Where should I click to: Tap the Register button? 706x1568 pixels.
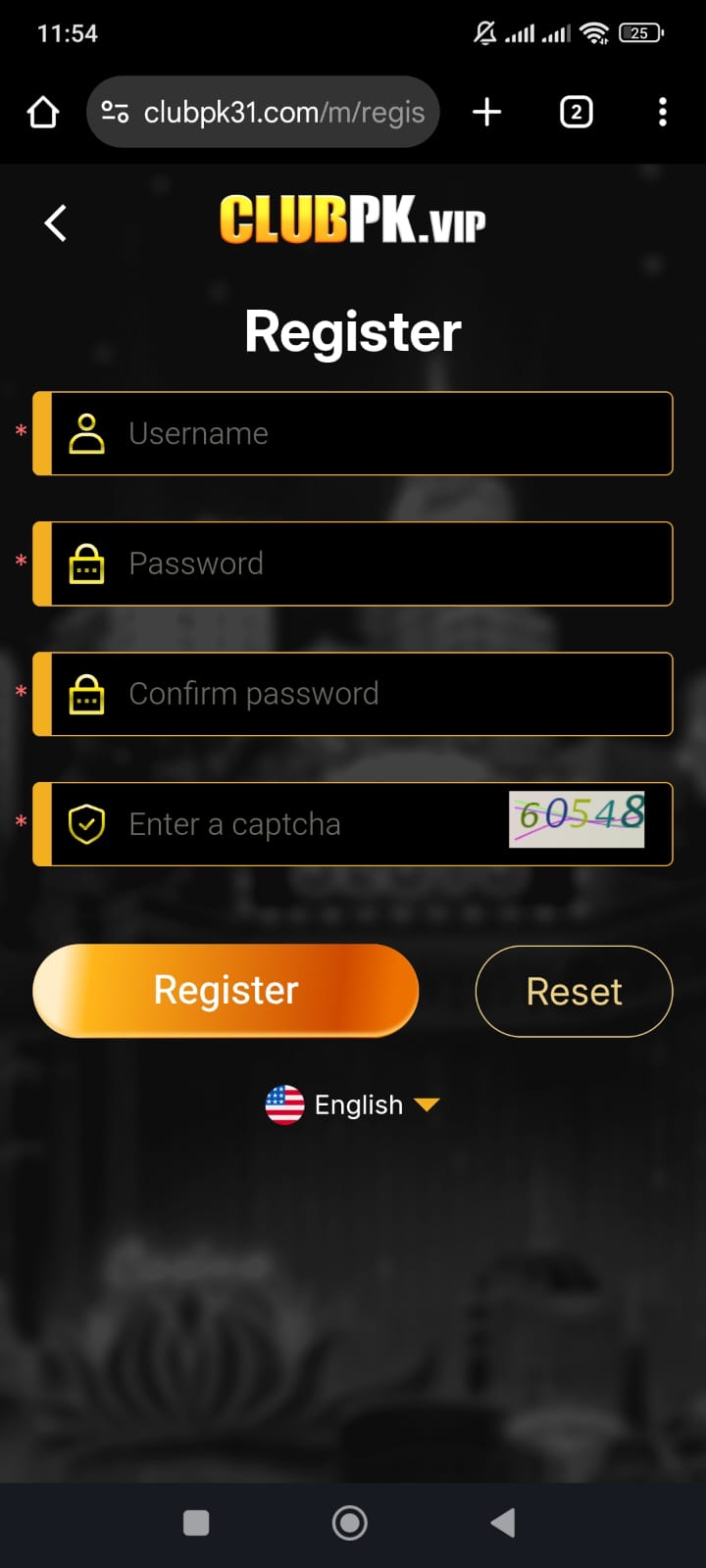pyautogui.click(x=226, y=991)
